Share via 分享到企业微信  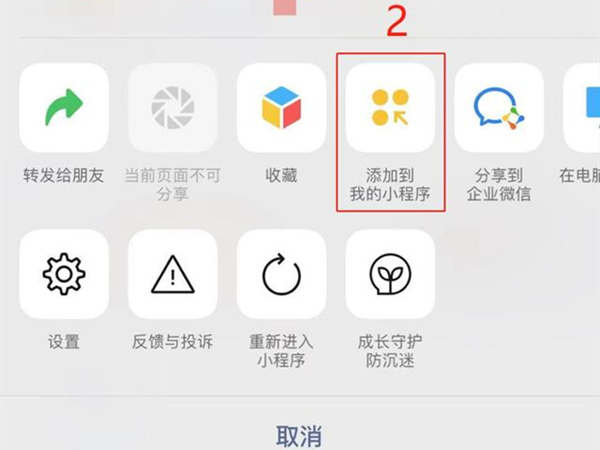tap(499, 108)
